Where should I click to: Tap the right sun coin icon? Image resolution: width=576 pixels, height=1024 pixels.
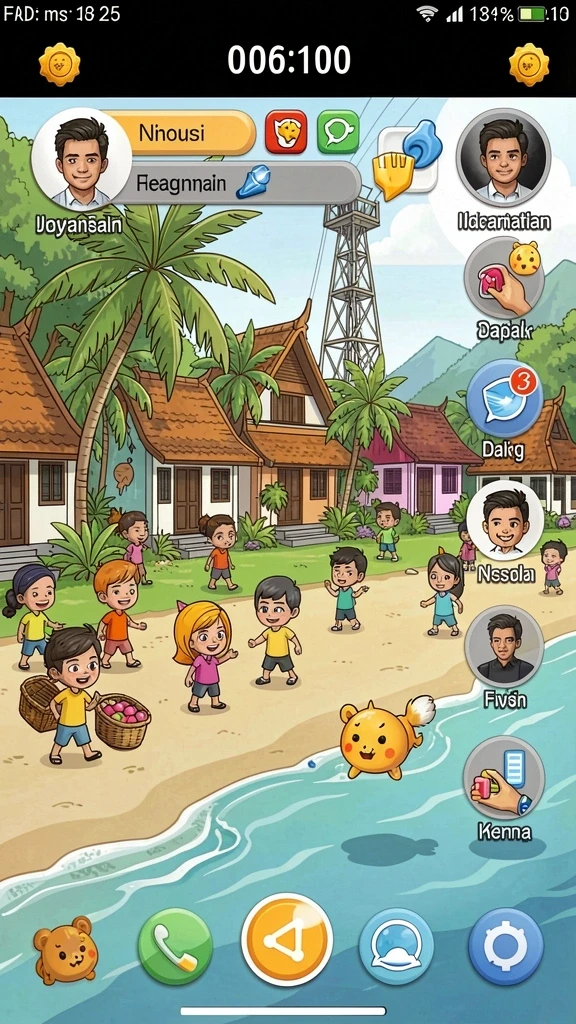pyautogui.click(x=529, y=64)
